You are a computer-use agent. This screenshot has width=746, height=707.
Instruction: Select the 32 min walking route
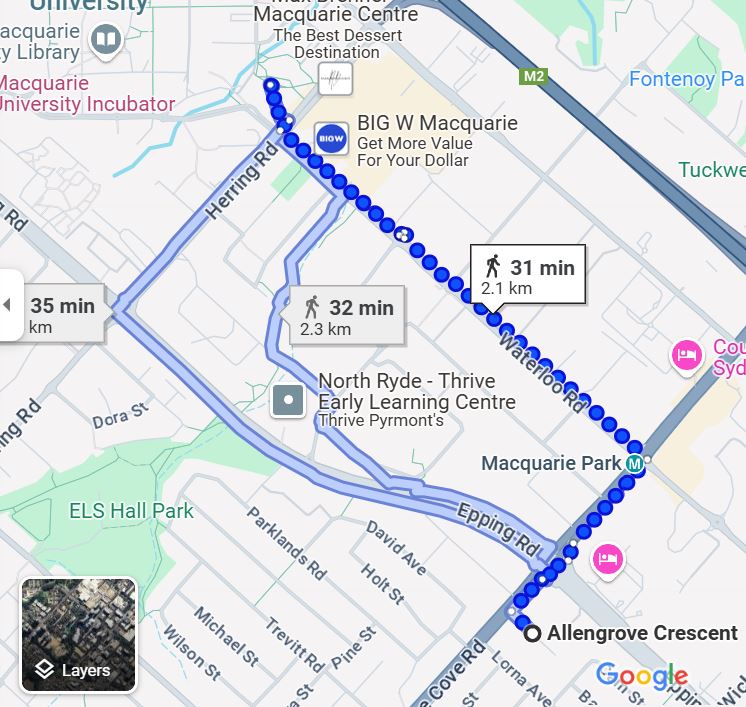(x=347, y=316)
